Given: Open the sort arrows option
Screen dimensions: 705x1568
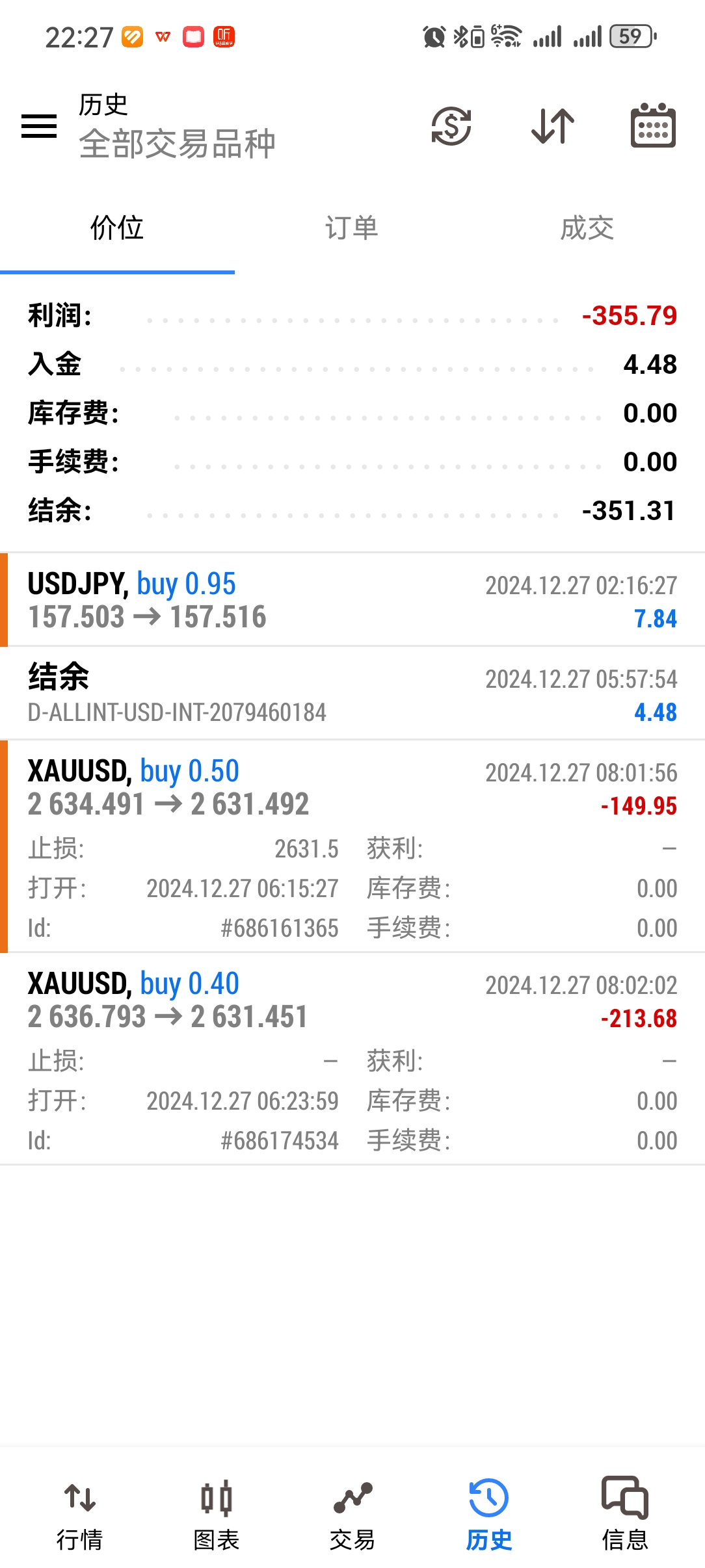Looking at the screenshot, I should 553,126.
